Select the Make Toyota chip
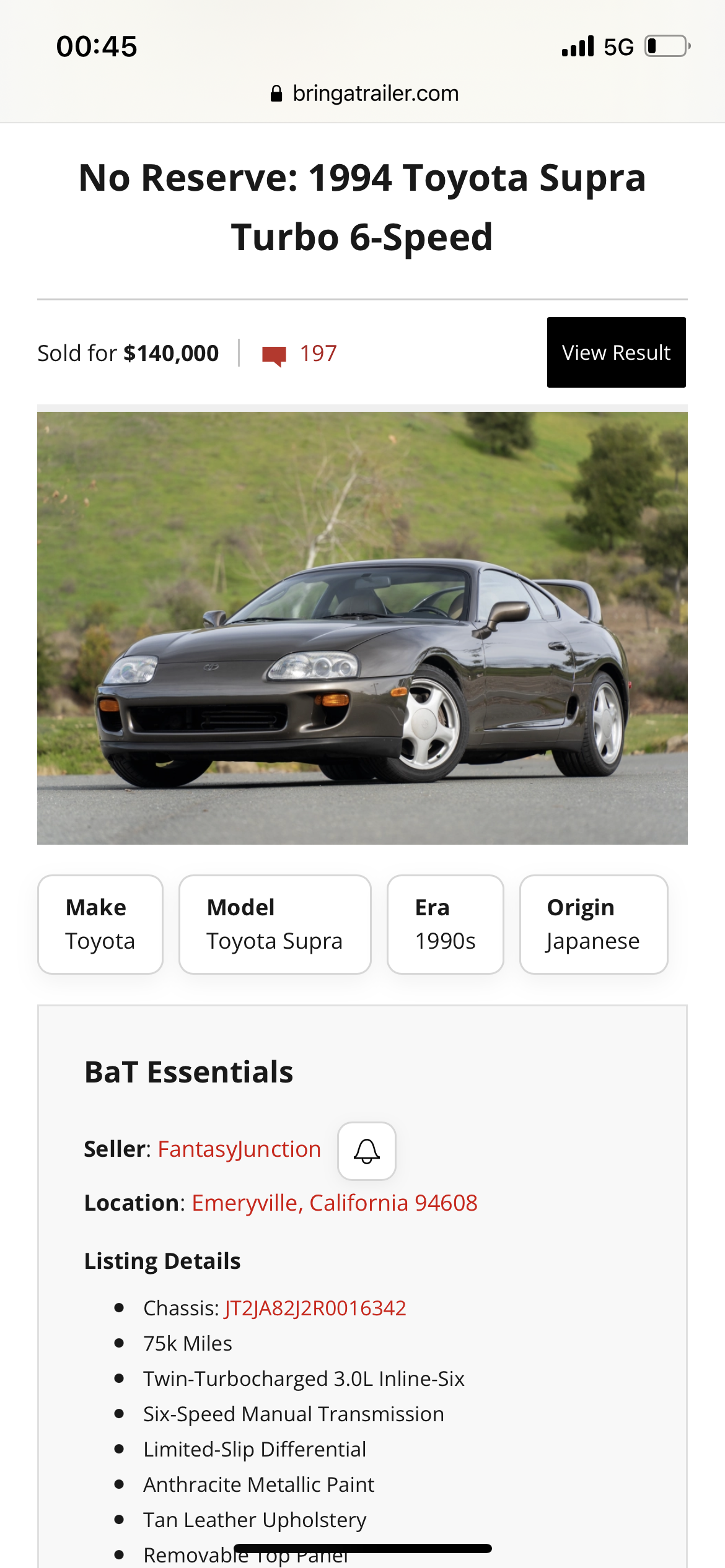Screen dimensions: 725x1568 tap(100, 924)
